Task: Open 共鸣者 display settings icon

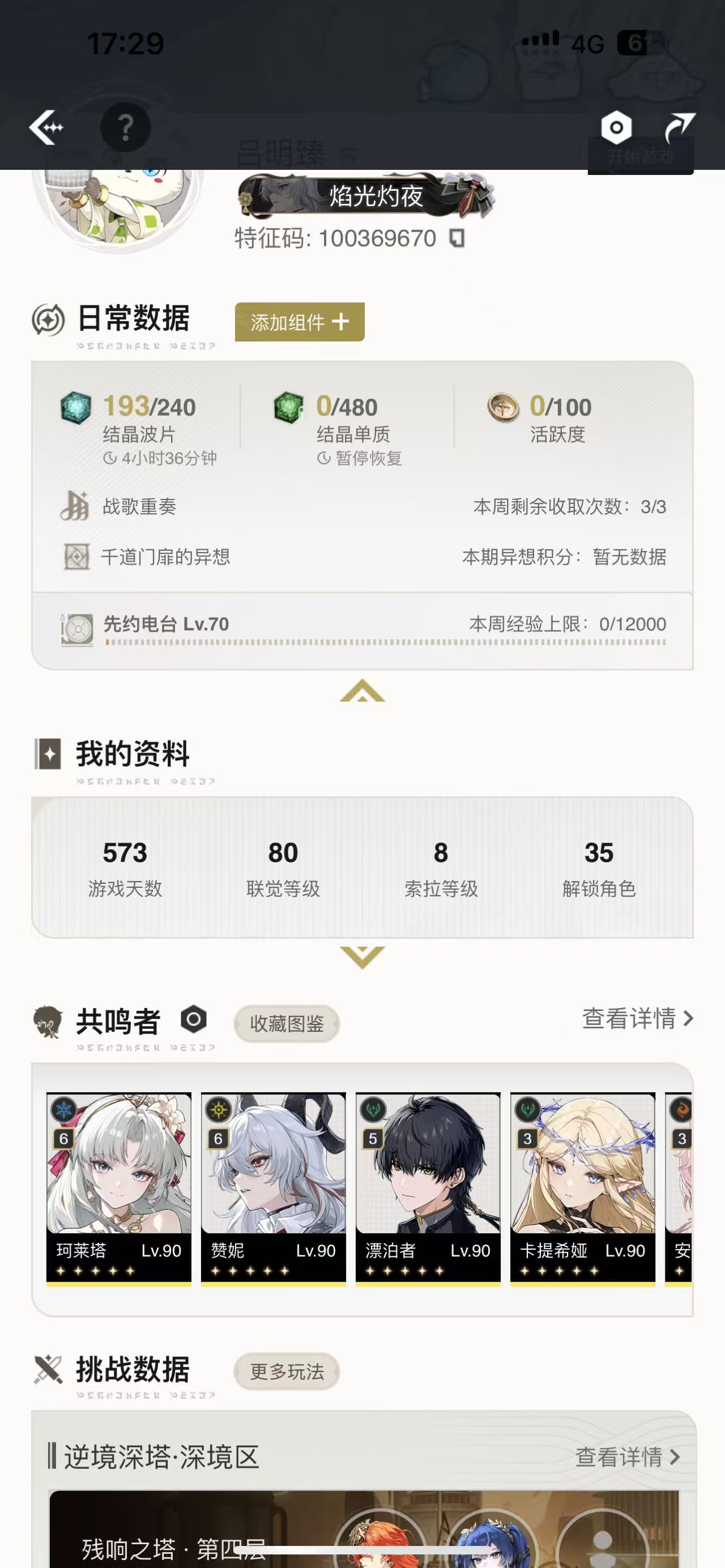Action: pos(194,1019)
